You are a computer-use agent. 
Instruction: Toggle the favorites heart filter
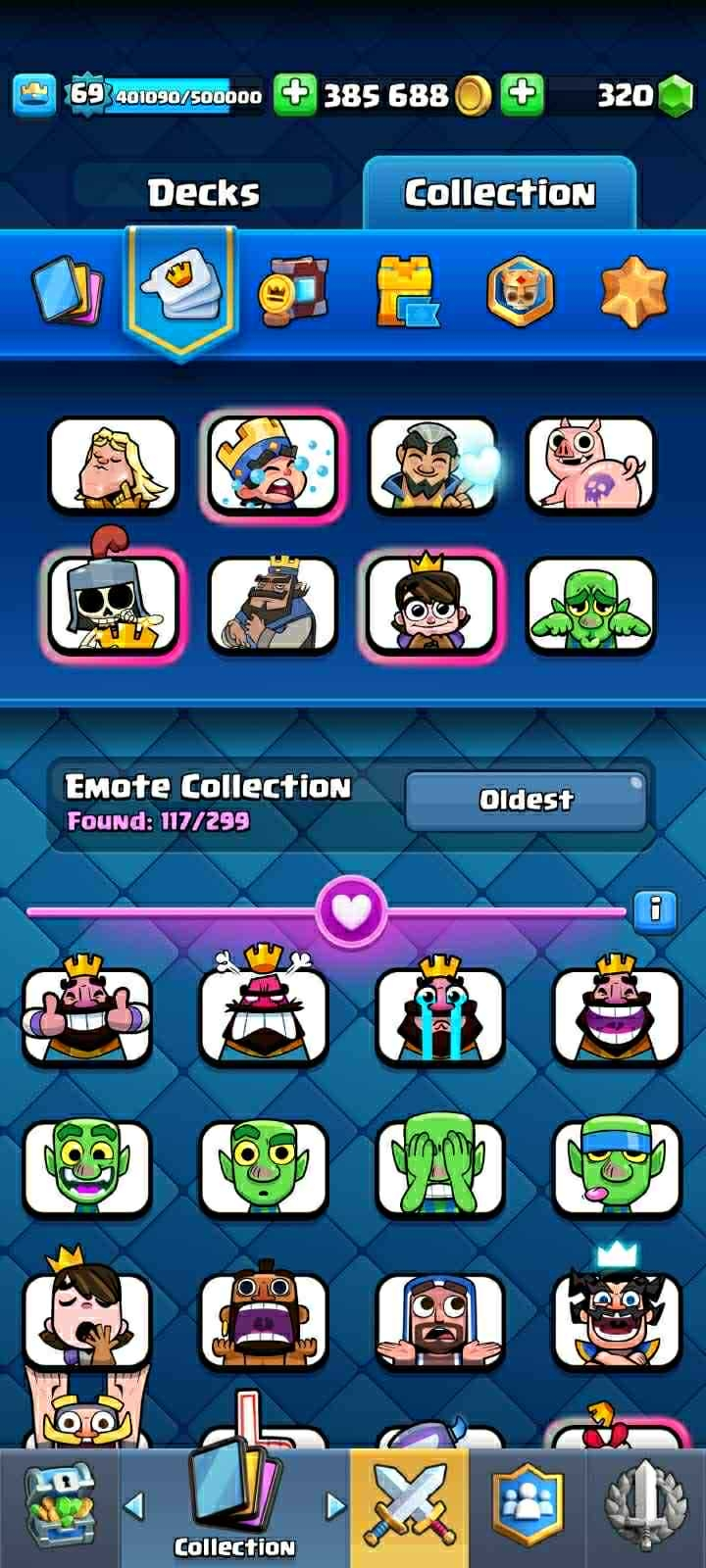pos(352,912)
